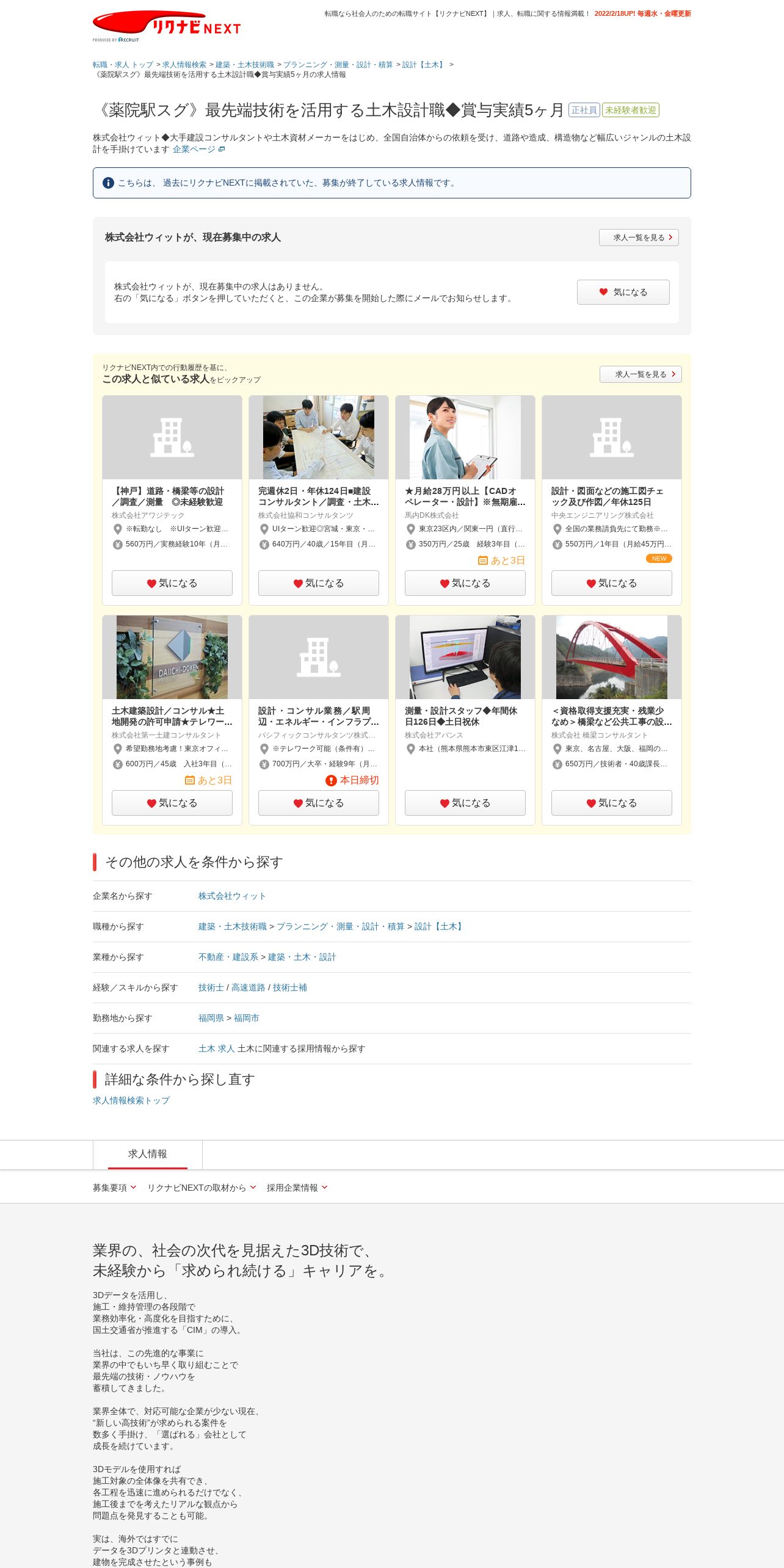
Task: Open the 求人情報検索トップ link
Action: tap(131, 1100)
